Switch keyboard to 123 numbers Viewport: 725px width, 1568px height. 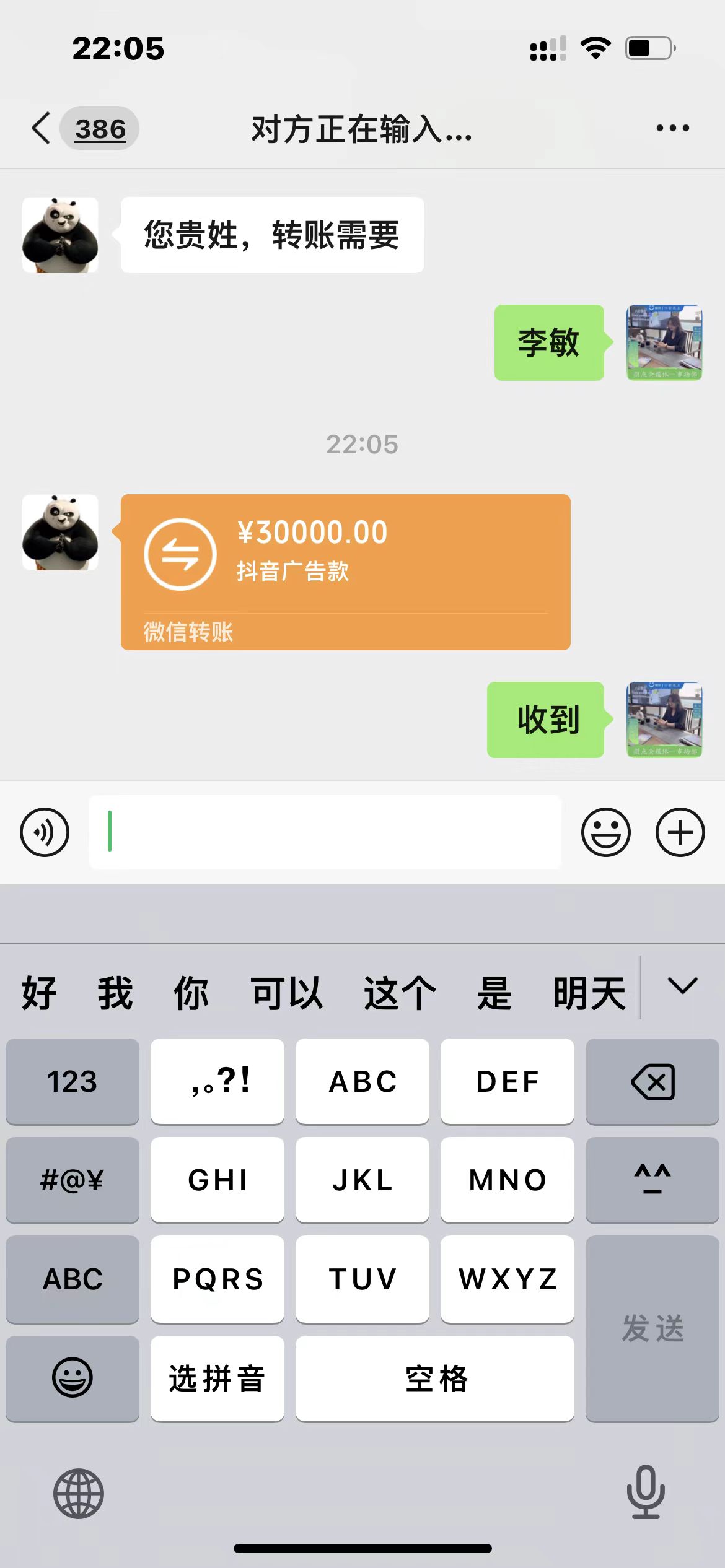[x=72, y=1081]
